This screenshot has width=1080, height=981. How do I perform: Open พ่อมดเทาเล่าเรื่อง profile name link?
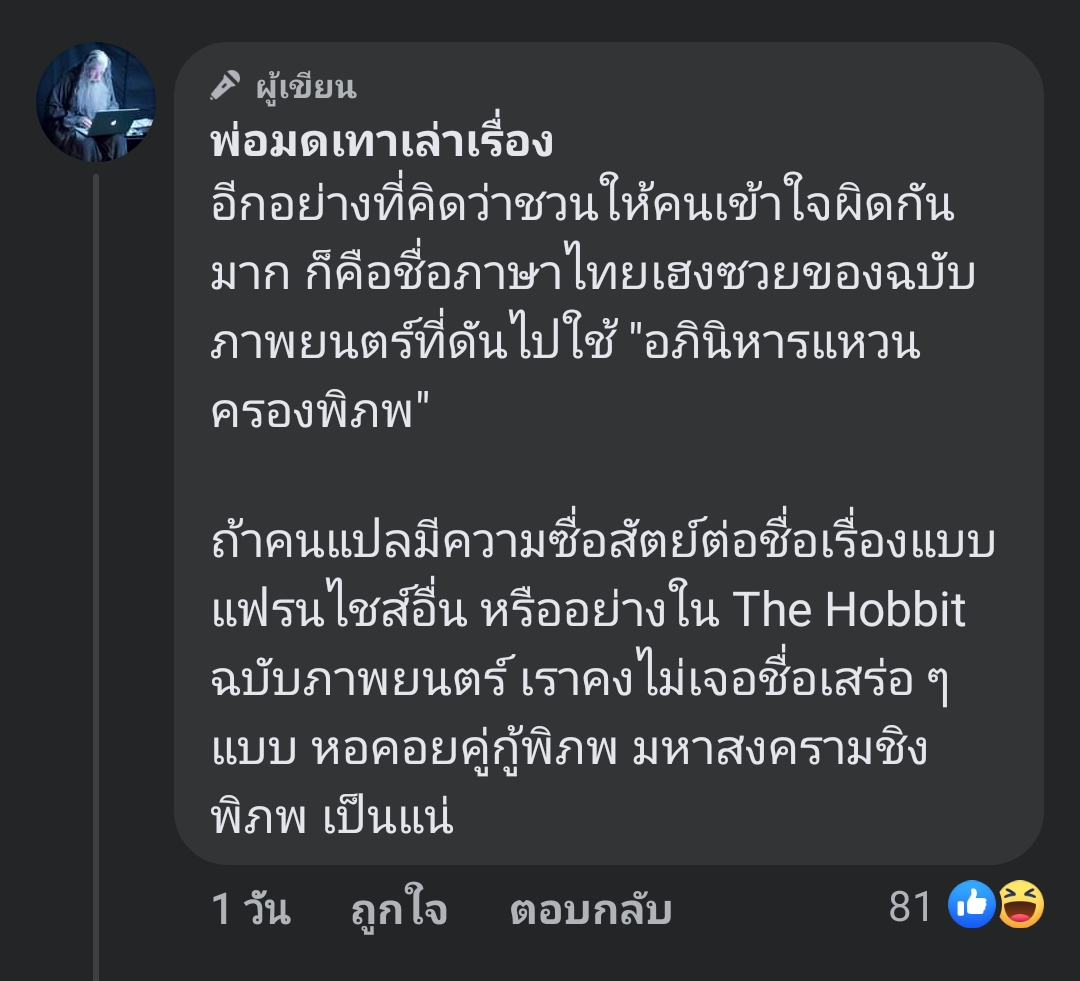pyautogui.click(x=381, y=143)
